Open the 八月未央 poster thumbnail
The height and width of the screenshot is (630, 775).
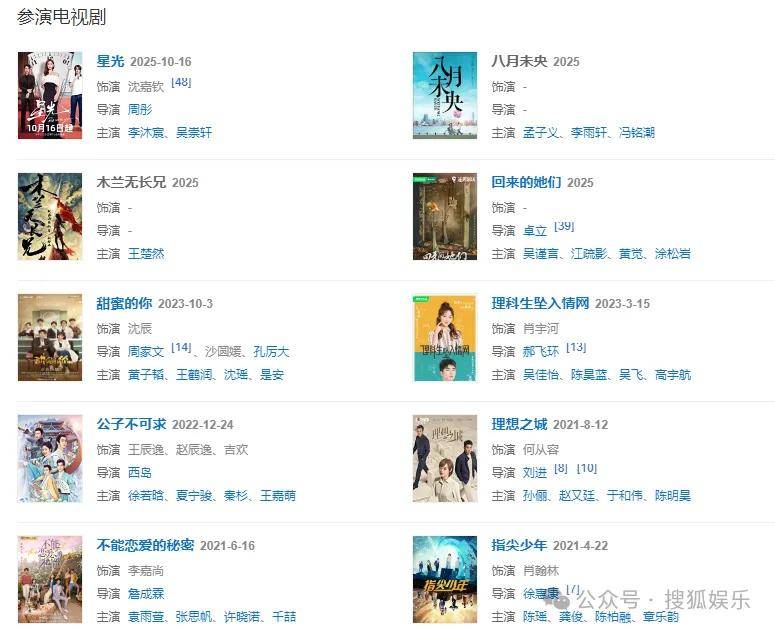(445, 96)
